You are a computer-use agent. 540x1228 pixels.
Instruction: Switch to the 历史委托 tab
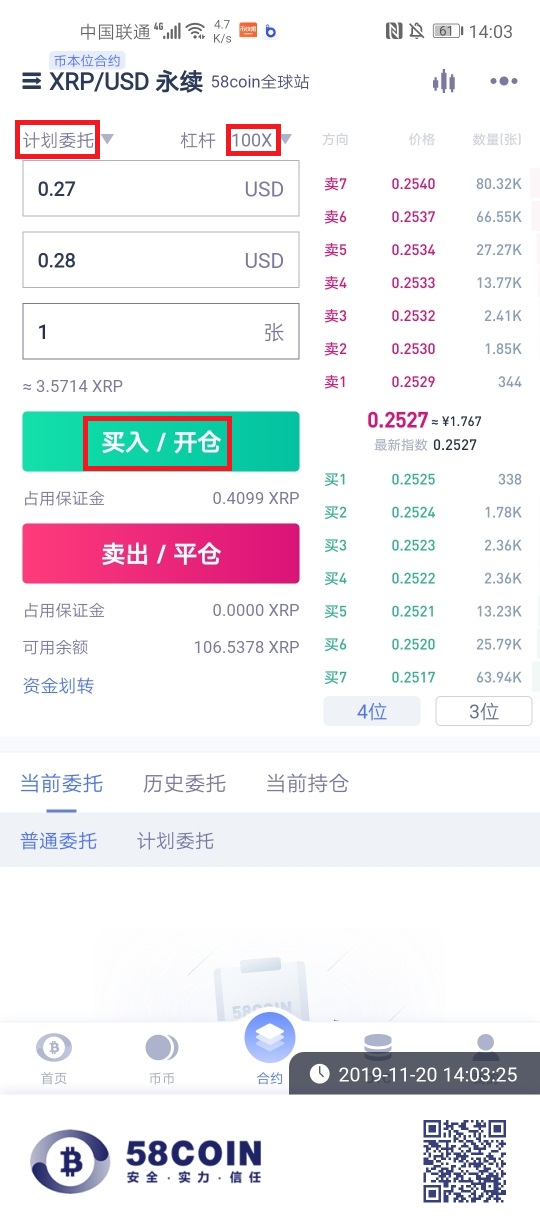[184, 783]
